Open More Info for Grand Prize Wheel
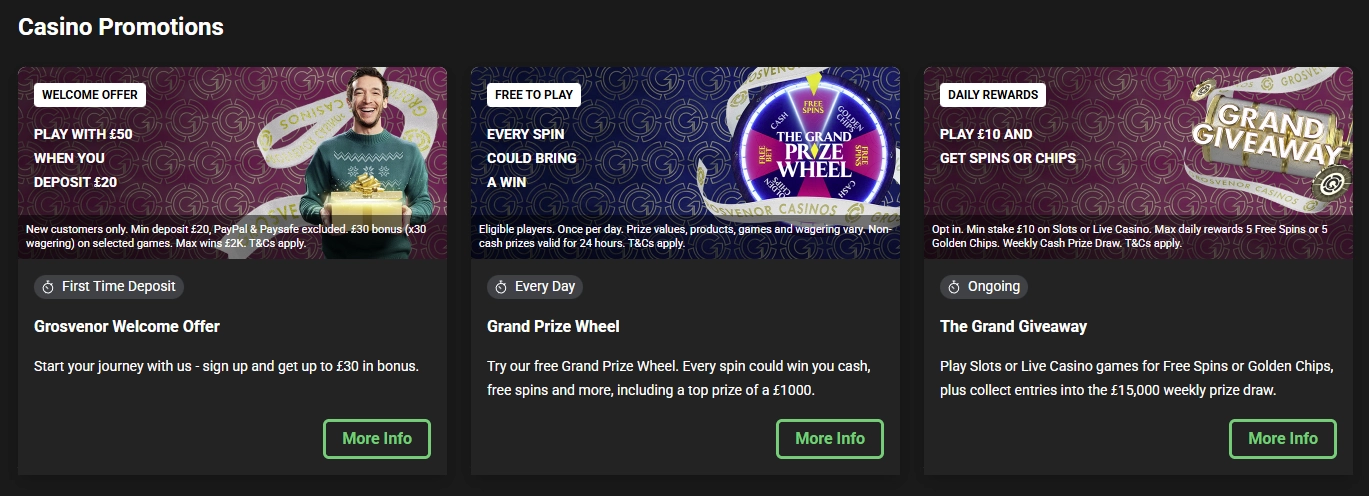 (x=829, y=439)
